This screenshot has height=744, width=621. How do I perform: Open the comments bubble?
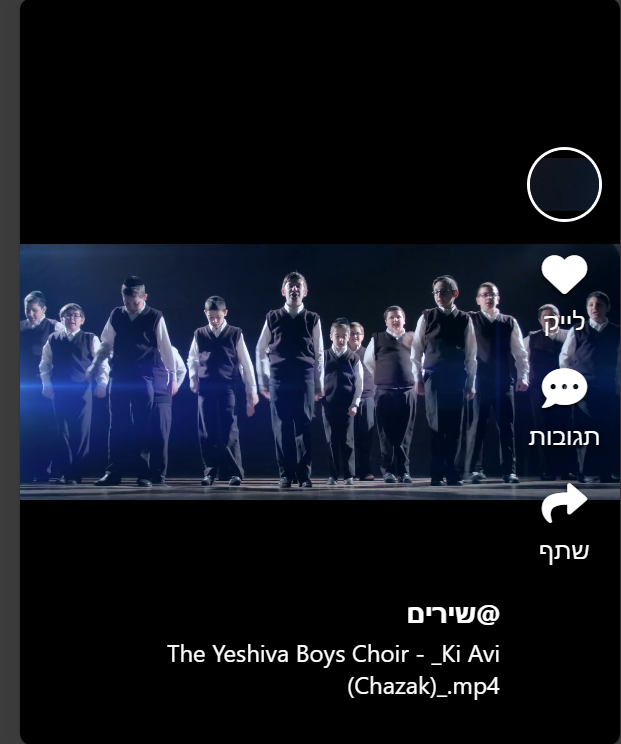pos(564,390)
